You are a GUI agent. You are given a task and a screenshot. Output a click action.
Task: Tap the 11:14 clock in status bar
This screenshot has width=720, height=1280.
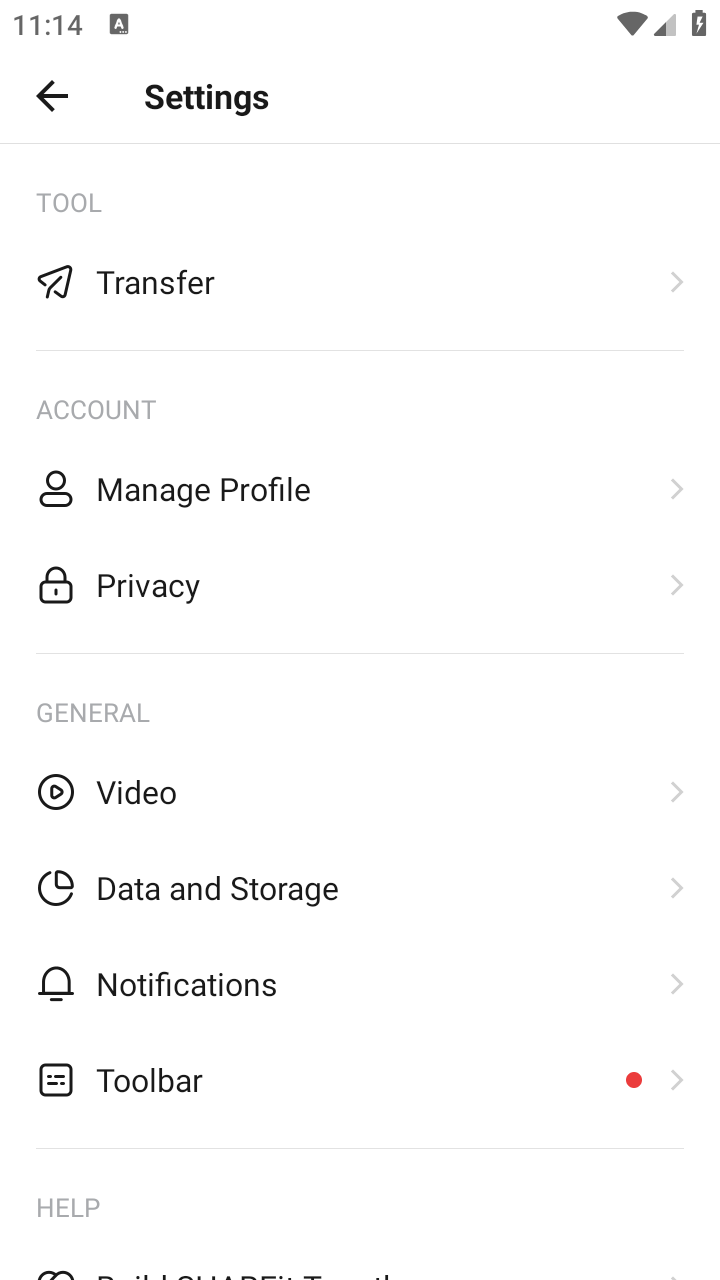(46, 25)
